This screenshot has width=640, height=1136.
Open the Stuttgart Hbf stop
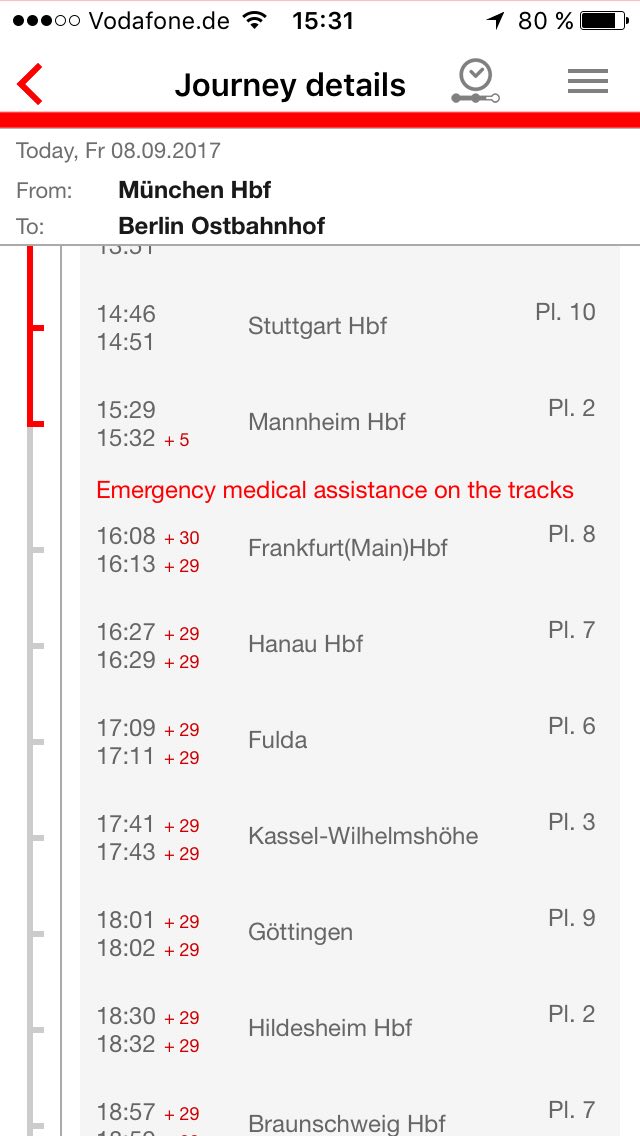tap(317, 327)
